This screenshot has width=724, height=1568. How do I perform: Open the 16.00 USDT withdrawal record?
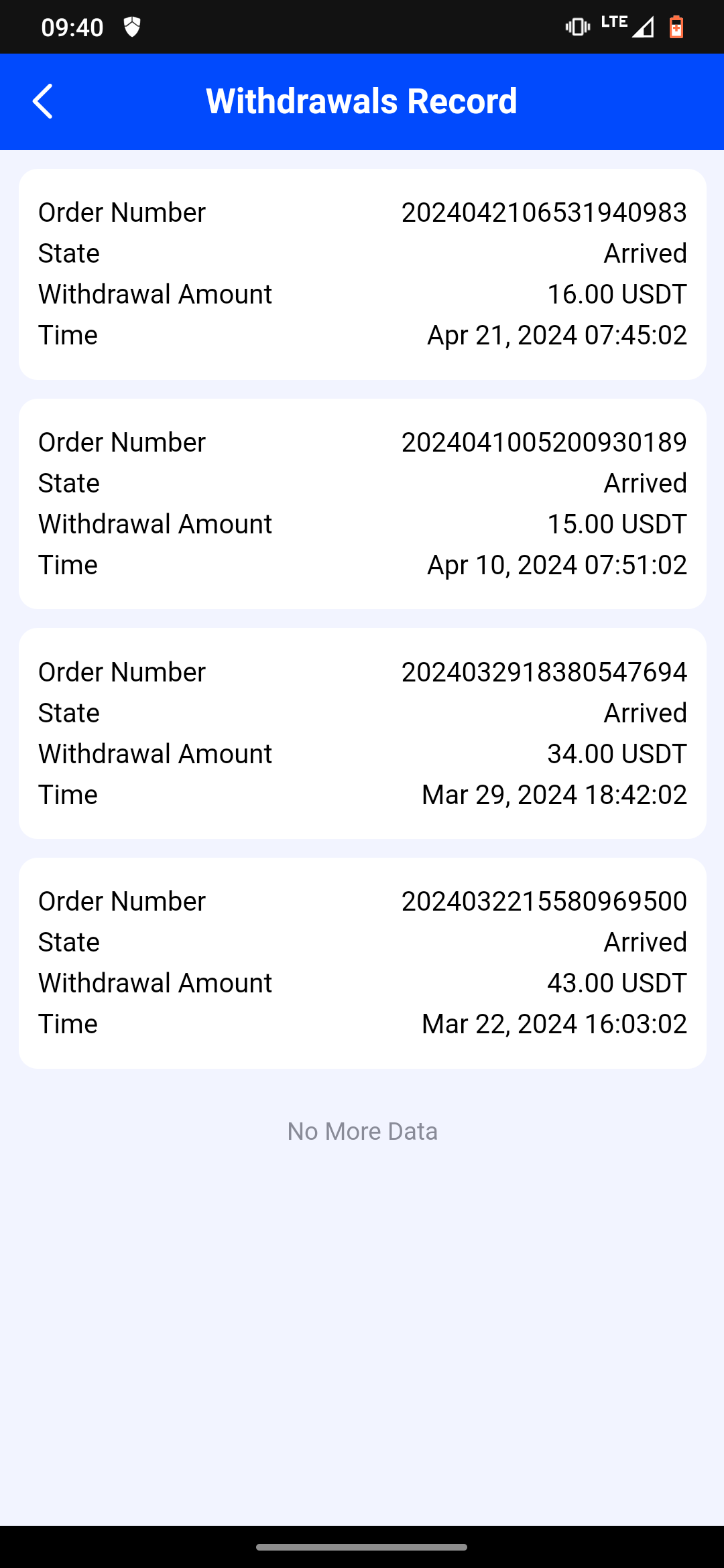[362, 274]
